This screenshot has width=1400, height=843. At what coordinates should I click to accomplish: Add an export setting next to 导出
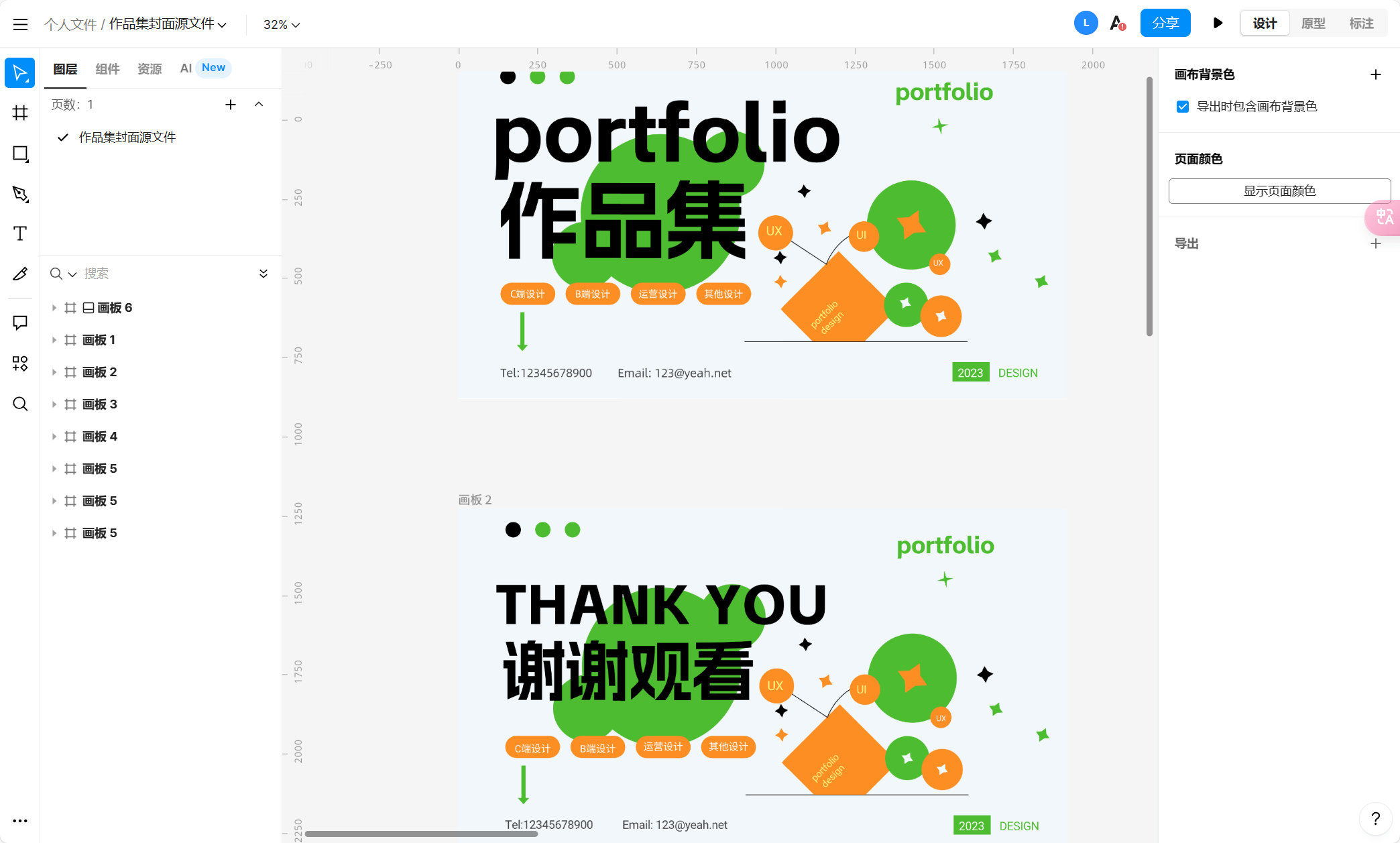coord(1375,243)
